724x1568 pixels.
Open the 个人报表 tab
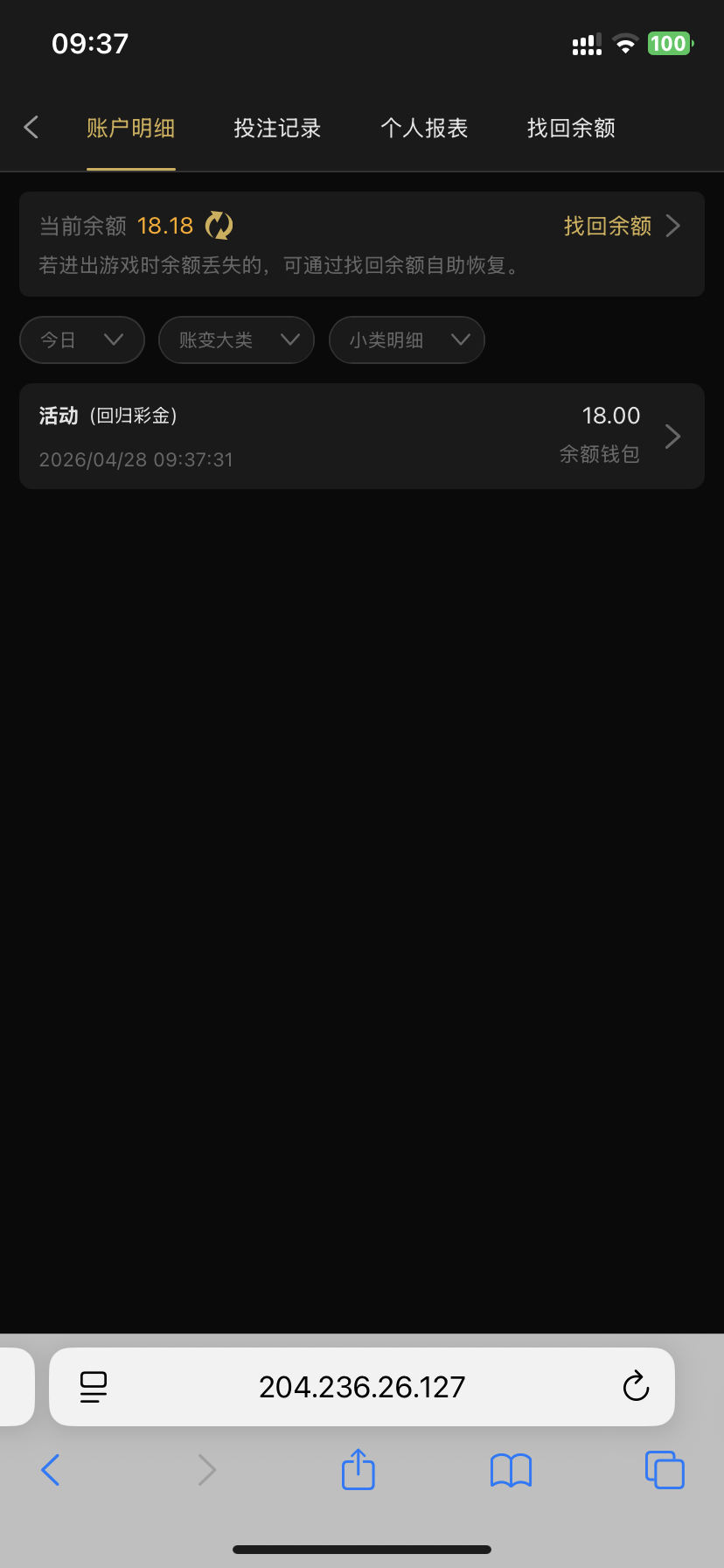(x=424, y=129)
